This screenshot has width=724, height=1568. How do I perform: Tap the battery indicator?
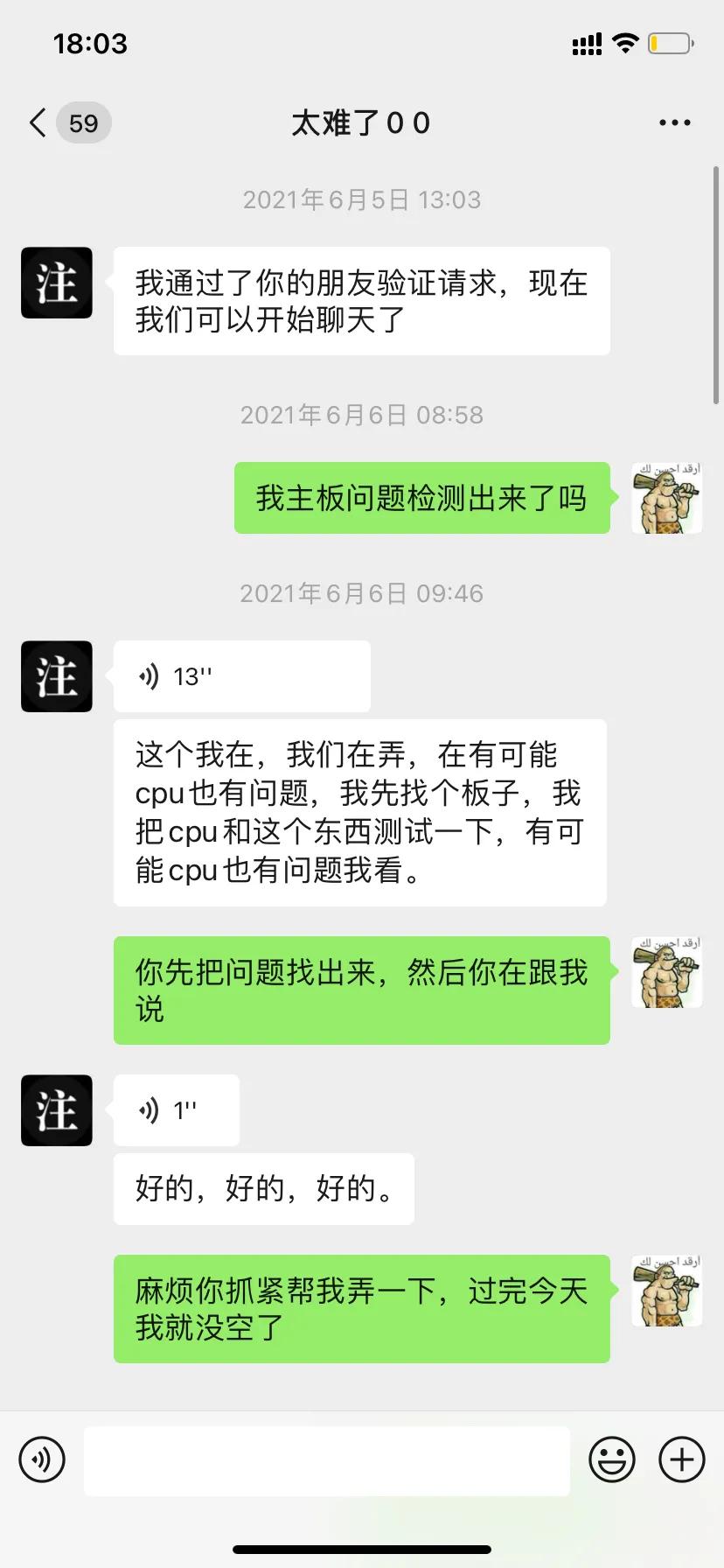click(x=670, y=42)
